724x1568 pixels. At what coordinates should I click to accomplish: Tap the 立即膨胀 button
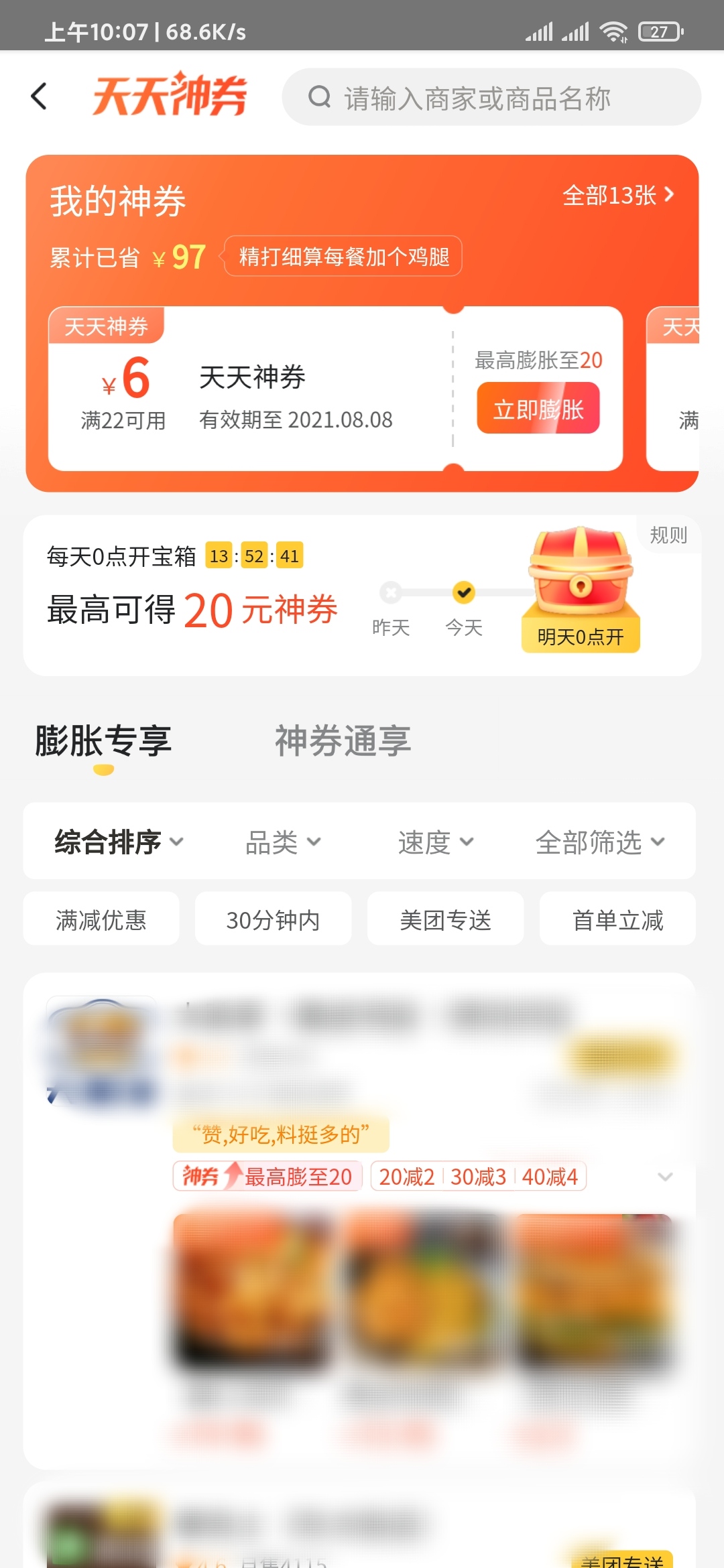coord(538,409)
